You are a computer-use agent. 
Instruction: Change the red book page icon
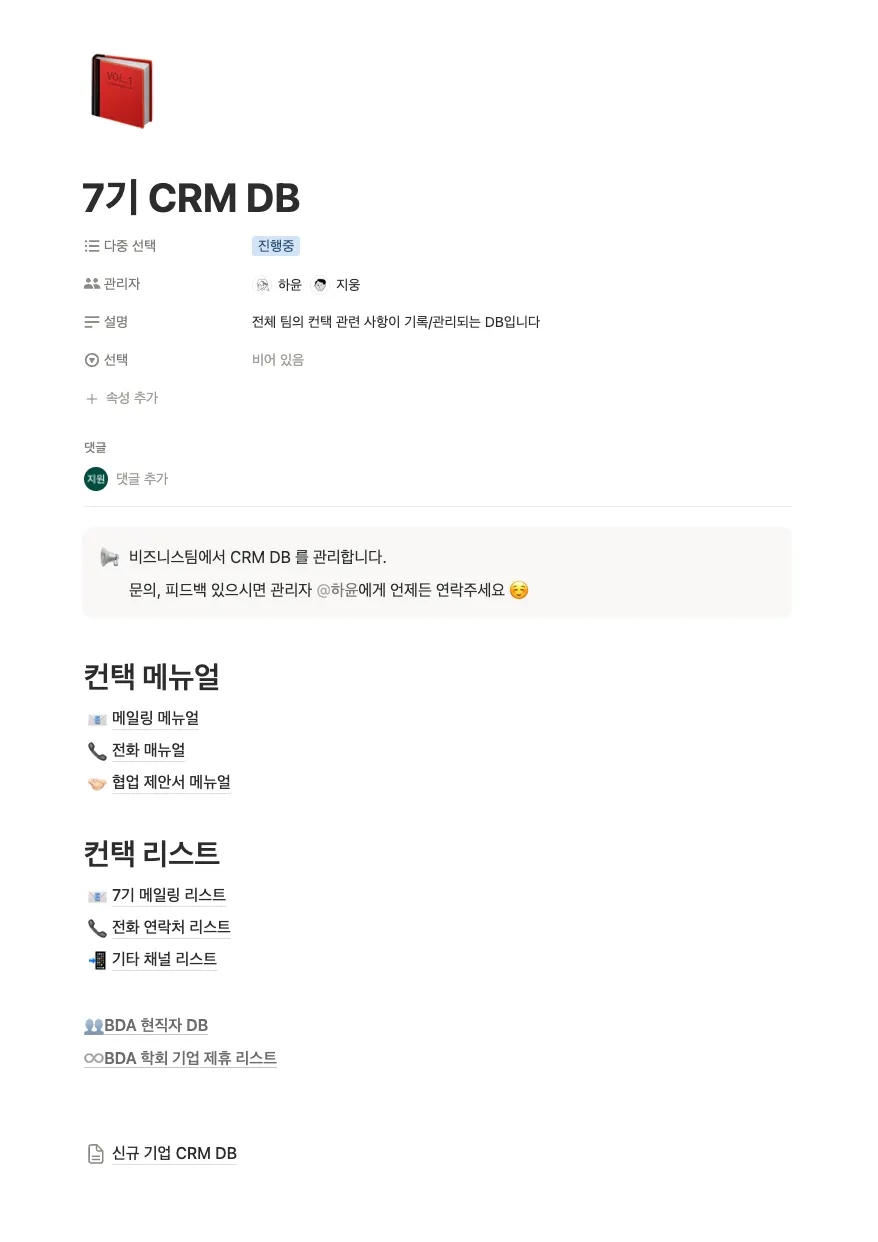pos(121,92)
